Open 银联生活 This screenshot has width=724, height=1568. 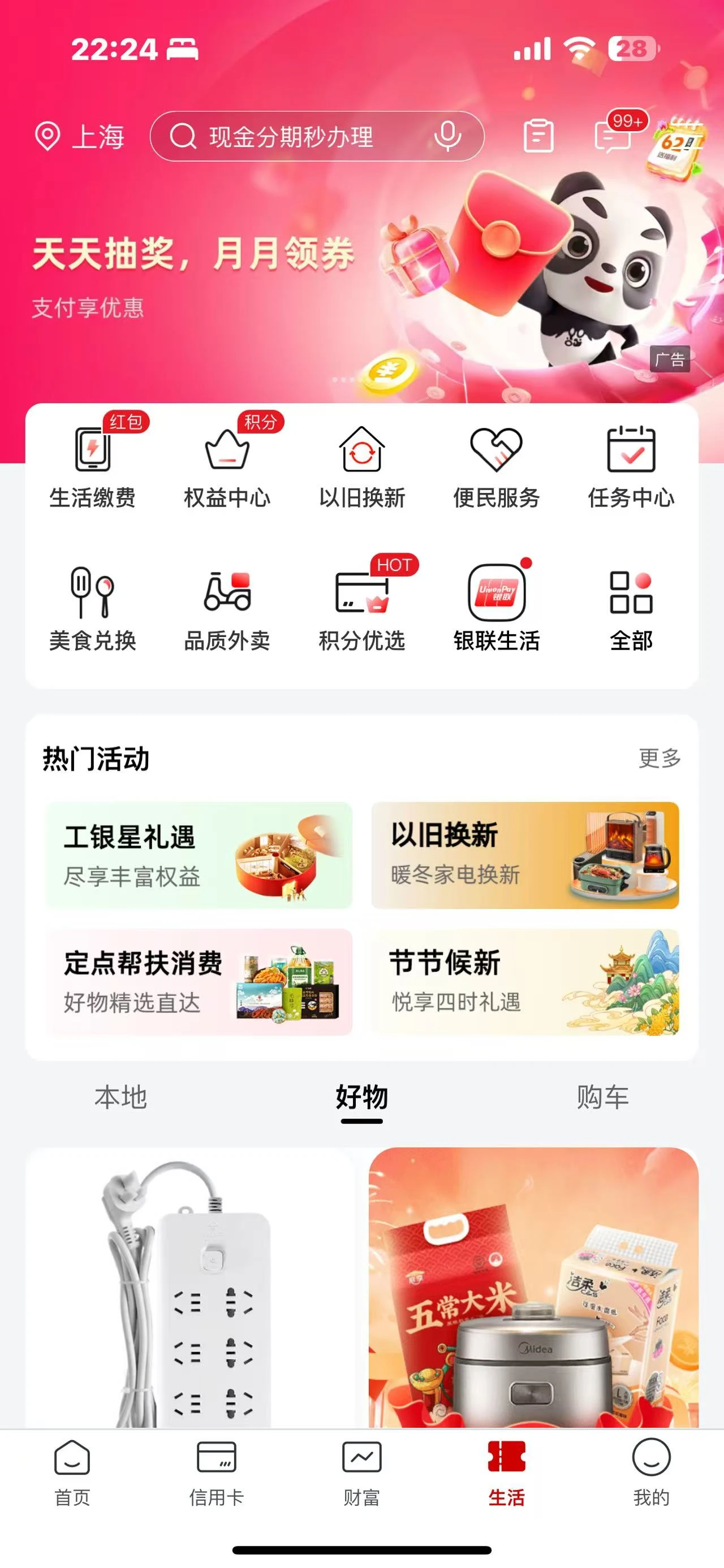[496, 610]
